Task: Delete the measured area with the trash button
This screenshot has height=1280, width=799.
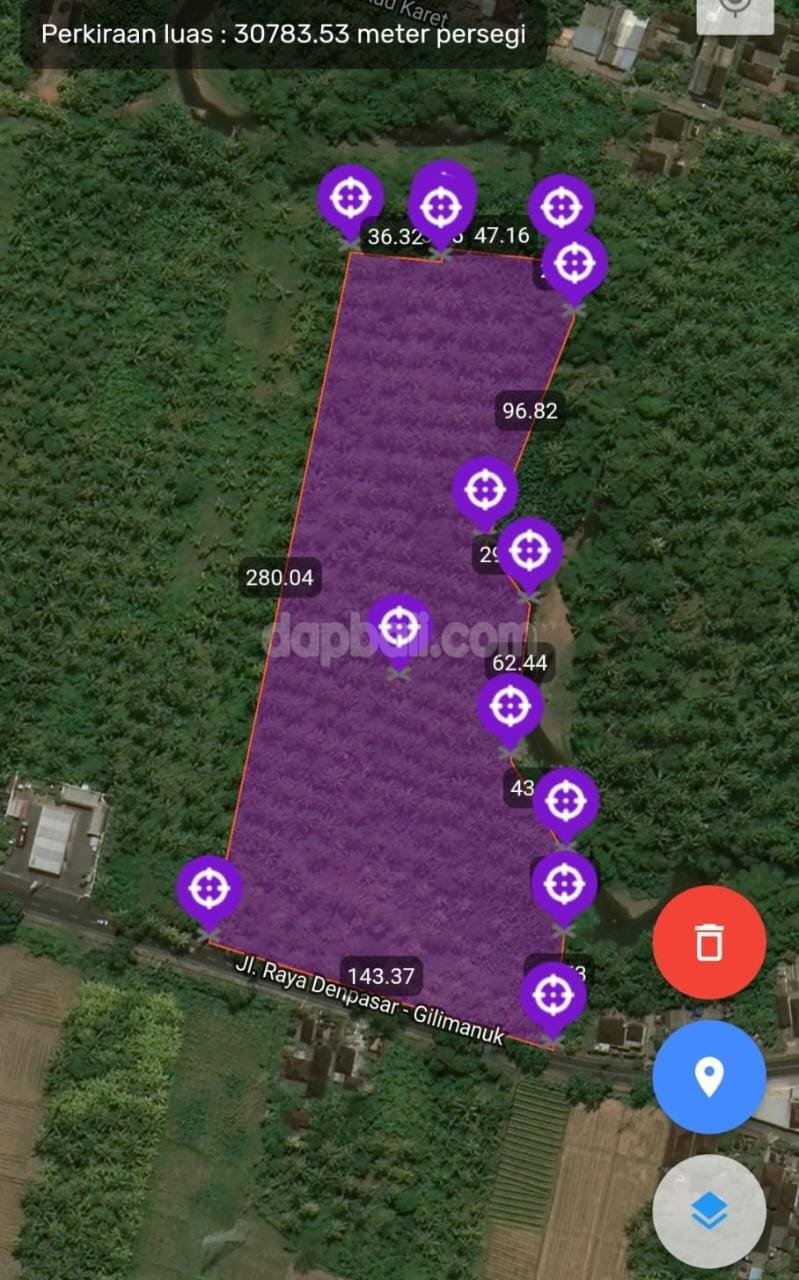Action: (x=709, y=942)
